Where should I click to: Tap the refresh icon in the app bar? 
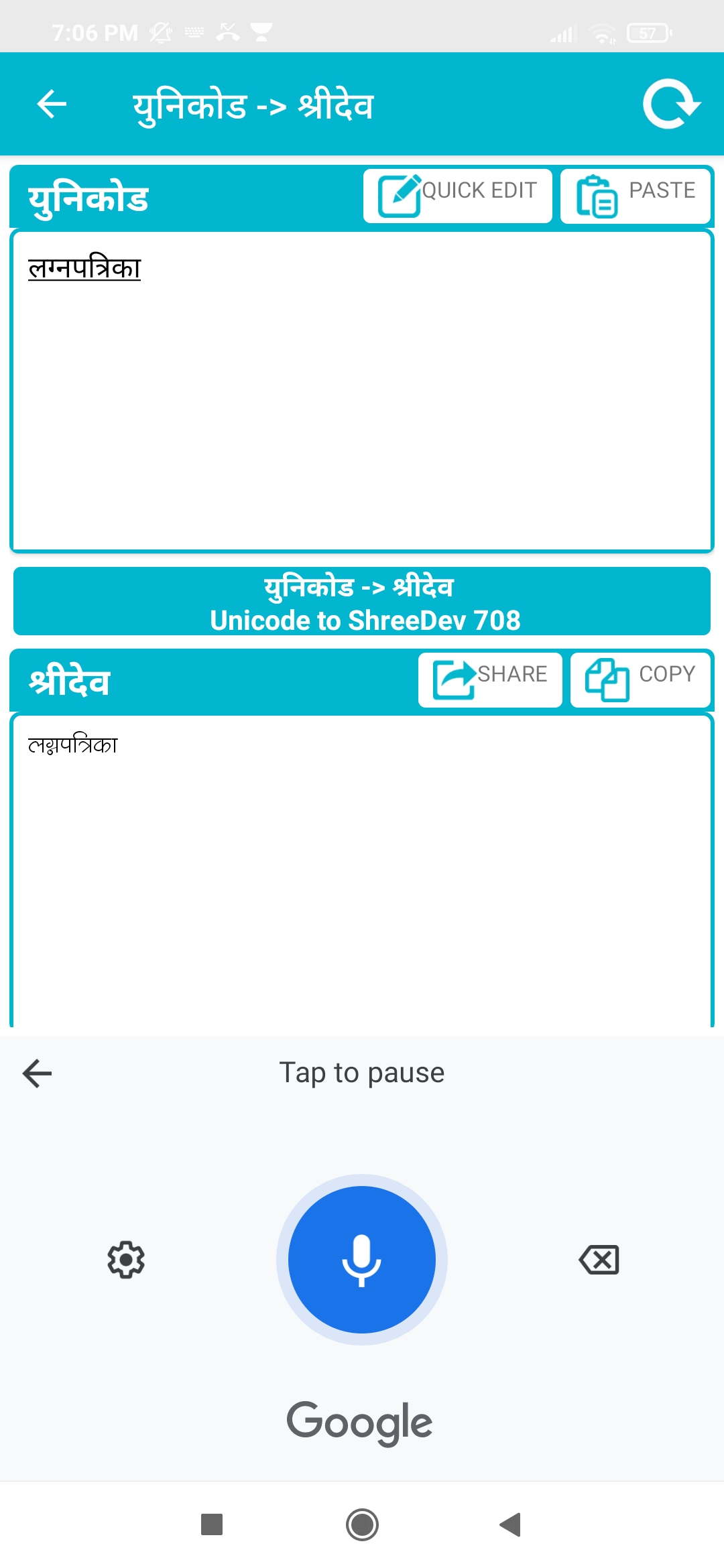tap(670, 104)
